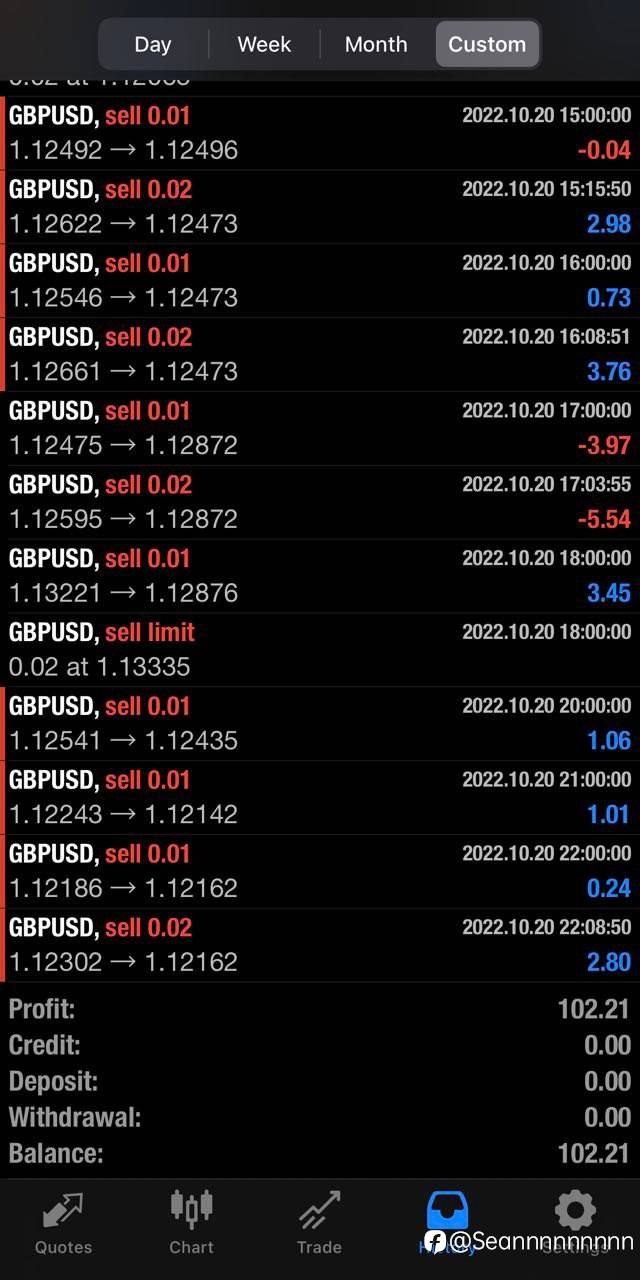Open GBPUSD sell trade at 21:00:00

(320, 797)
